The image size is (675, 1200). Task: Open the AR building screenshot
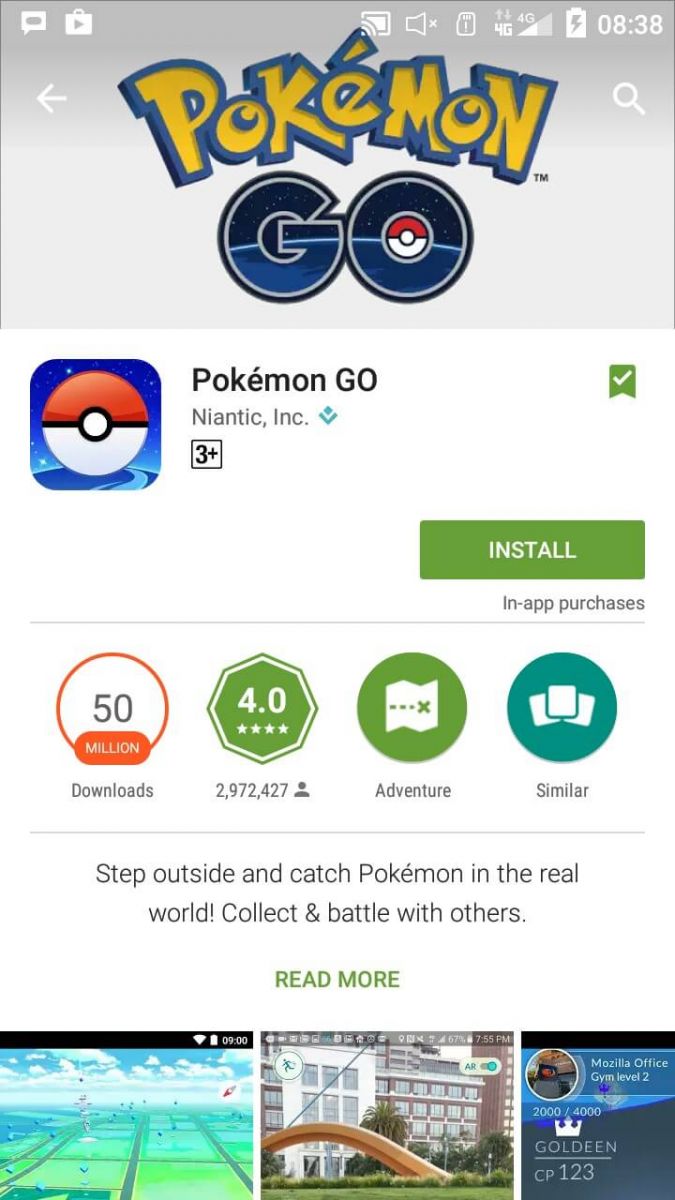pyautogui.click(x=387, y=1115)
